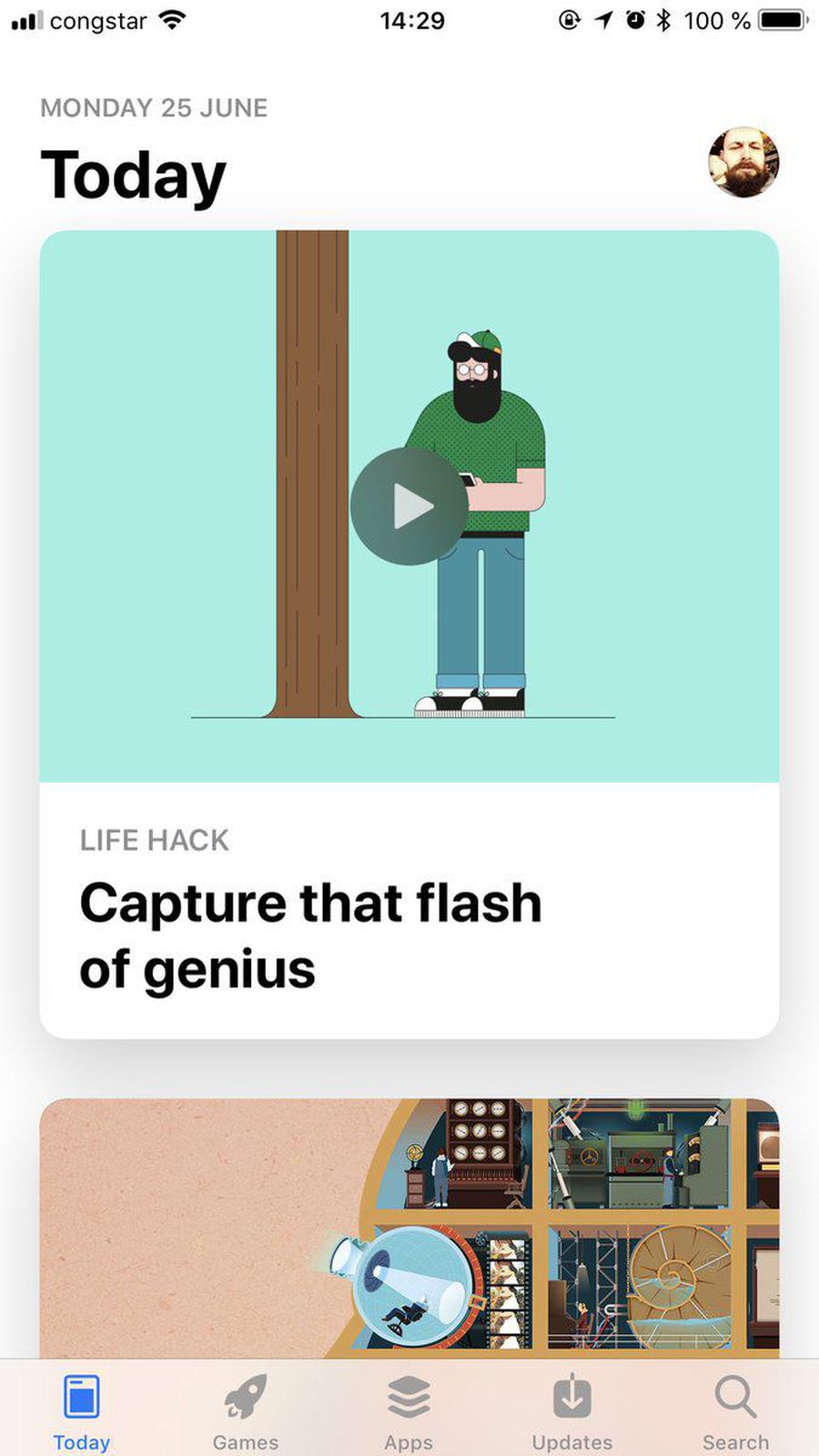
Task: Play the Life Hack video
Action: 409,506
